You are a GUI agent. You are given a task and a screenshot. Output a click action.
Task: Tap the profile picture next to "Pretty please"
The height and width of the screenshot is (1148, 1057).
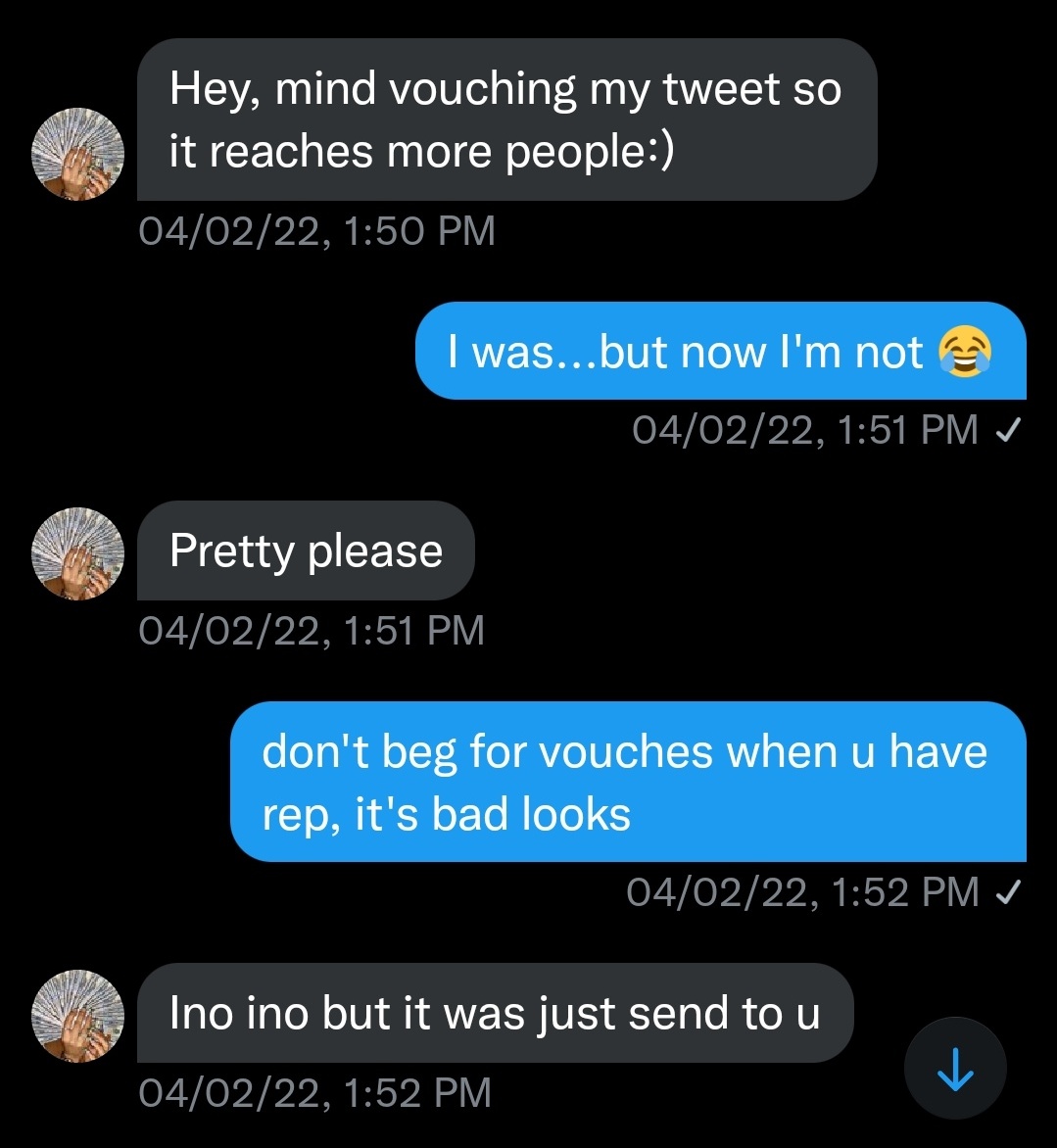[78, 553]
